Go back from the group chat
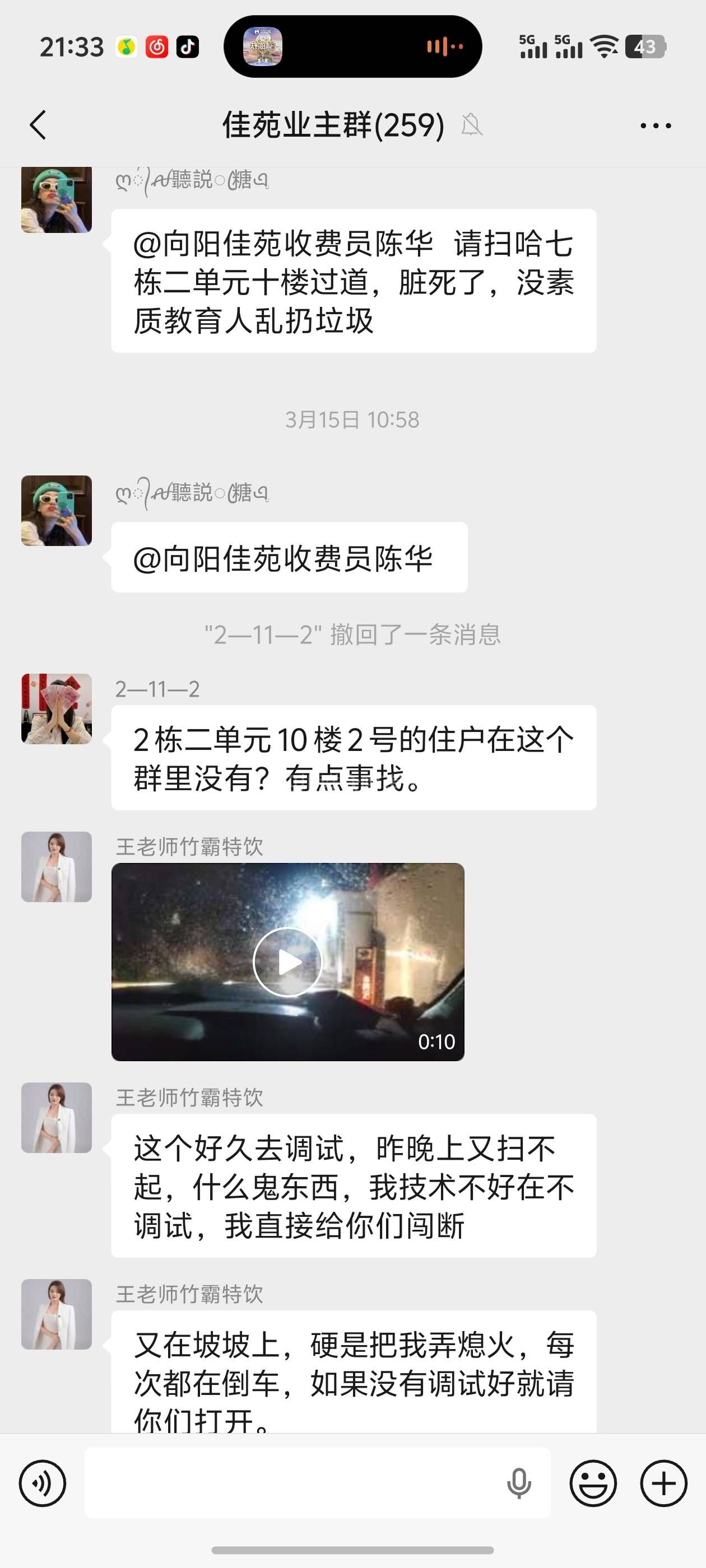 pos(38,125)
